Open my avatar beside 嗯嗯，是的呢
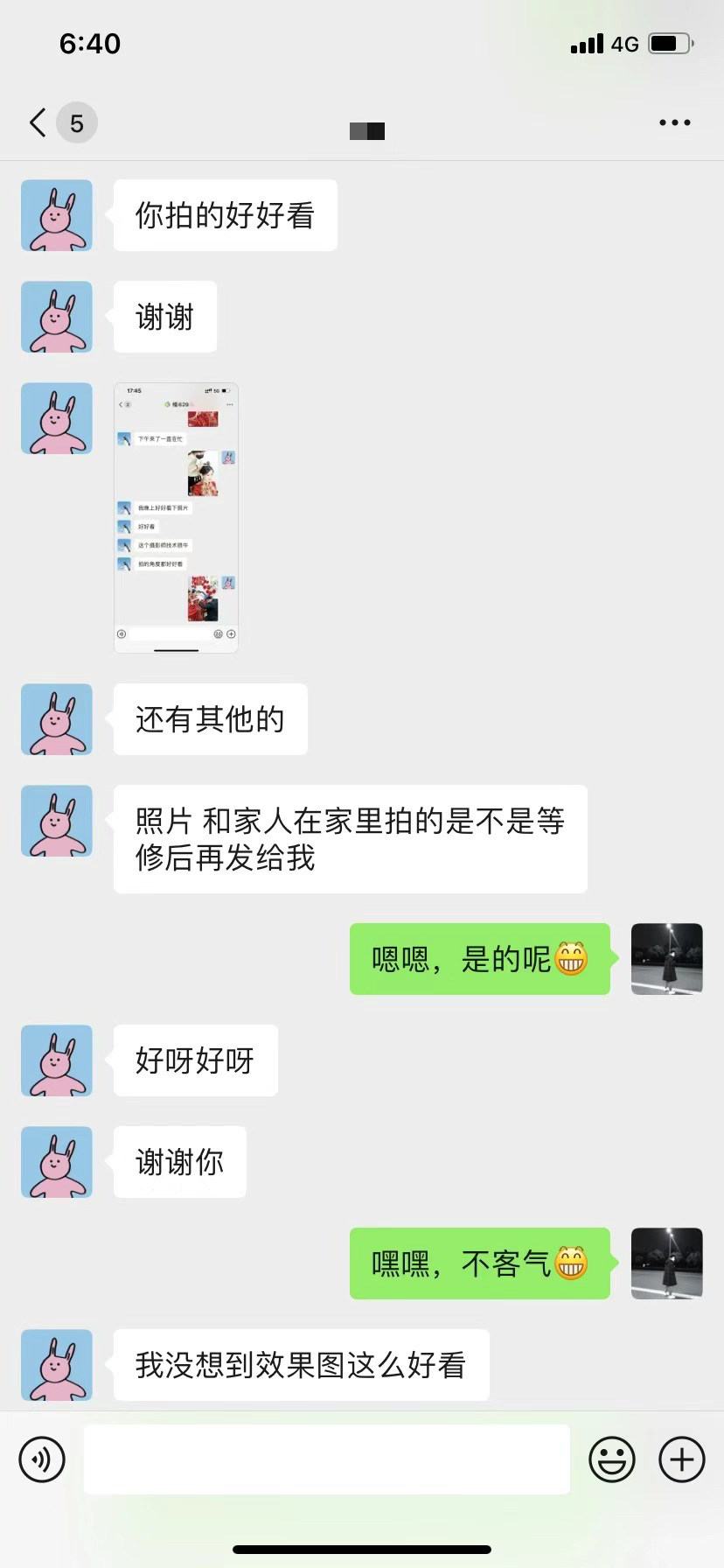This screenshot has height=1568, width=724. pos(667,959)
